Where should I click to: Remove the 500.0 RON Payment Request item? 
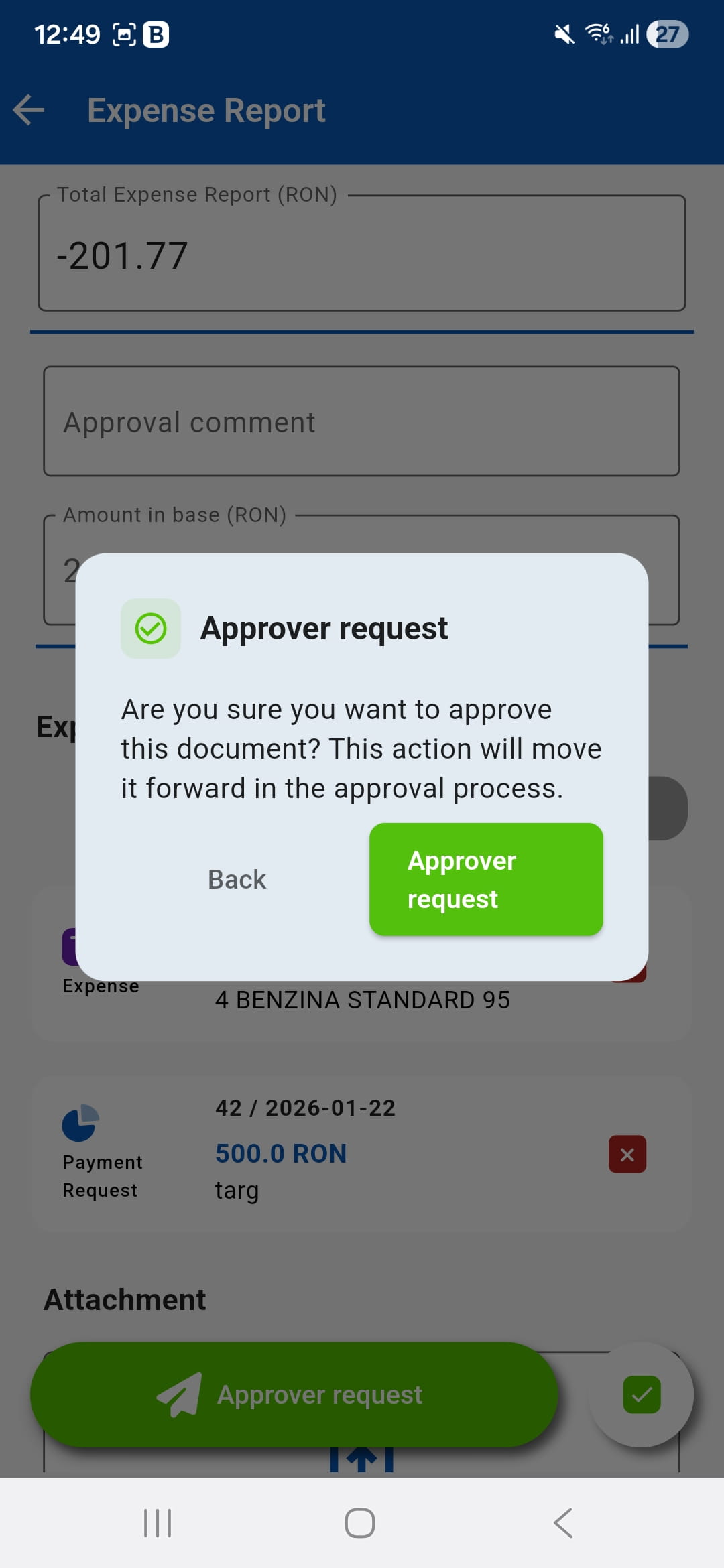coord(627,1154)
